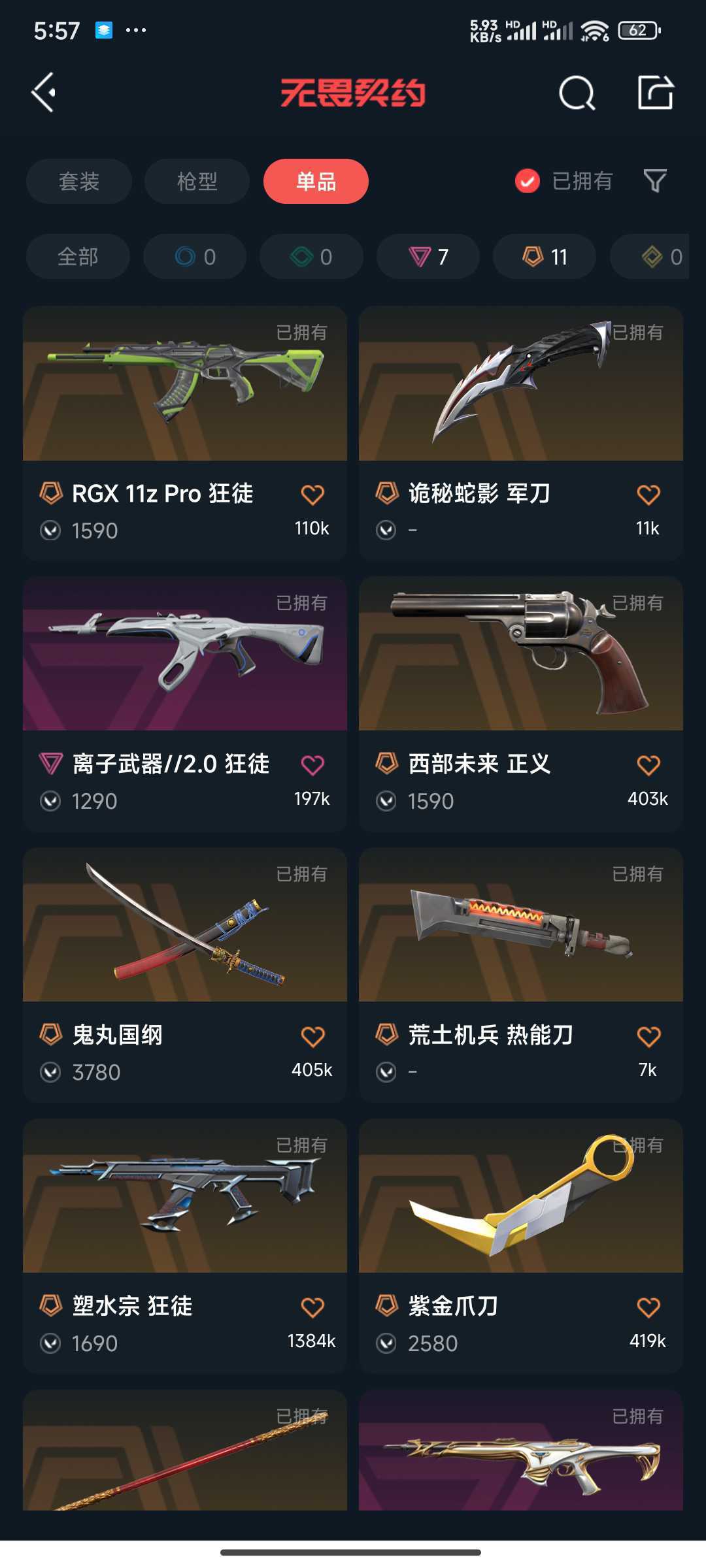
Task: Like the 诡秘蛇影 军刀 skin
Action: (648, 495)
